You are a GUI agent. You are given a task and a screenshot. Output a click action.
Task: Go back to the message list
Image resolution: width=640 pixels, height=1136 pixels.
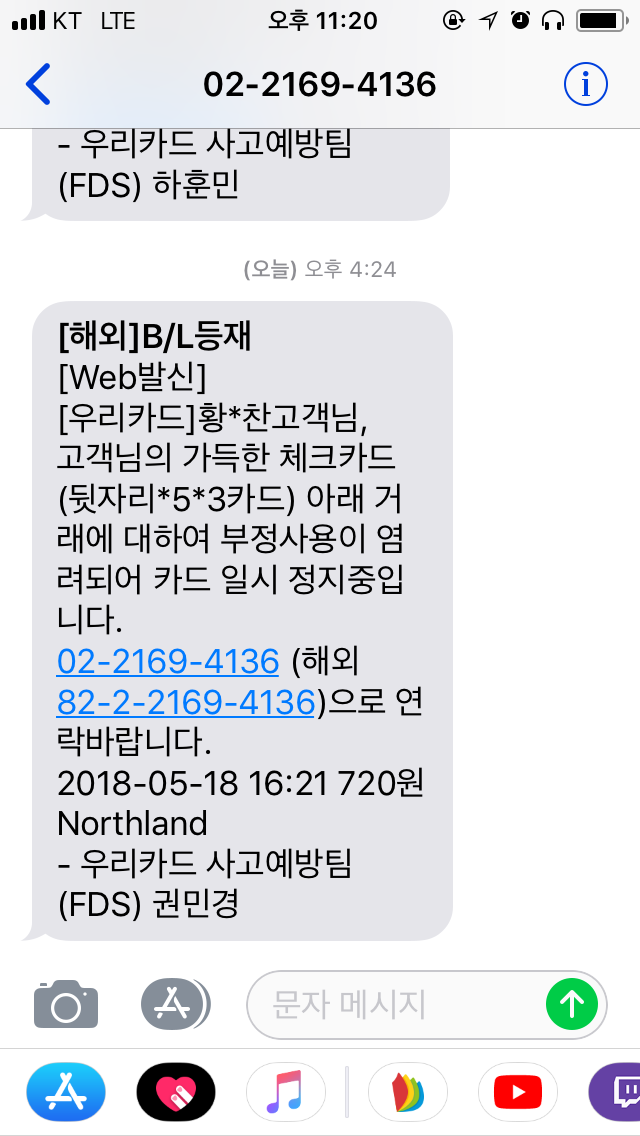click(x=38, y=84)
